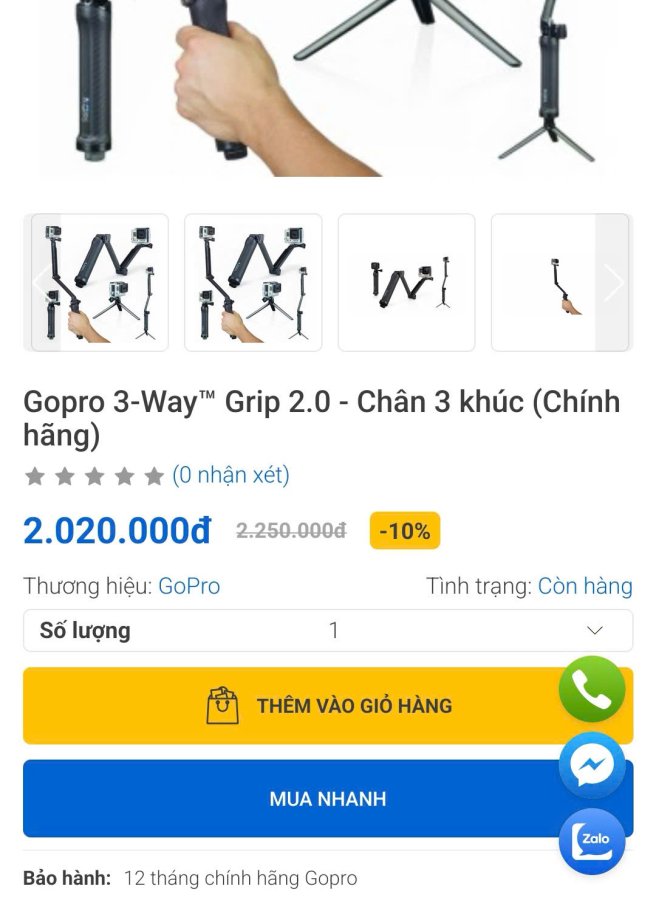Contact the shop through Zalo
Screen dimensions: 656x900
(x=592, y=841)
